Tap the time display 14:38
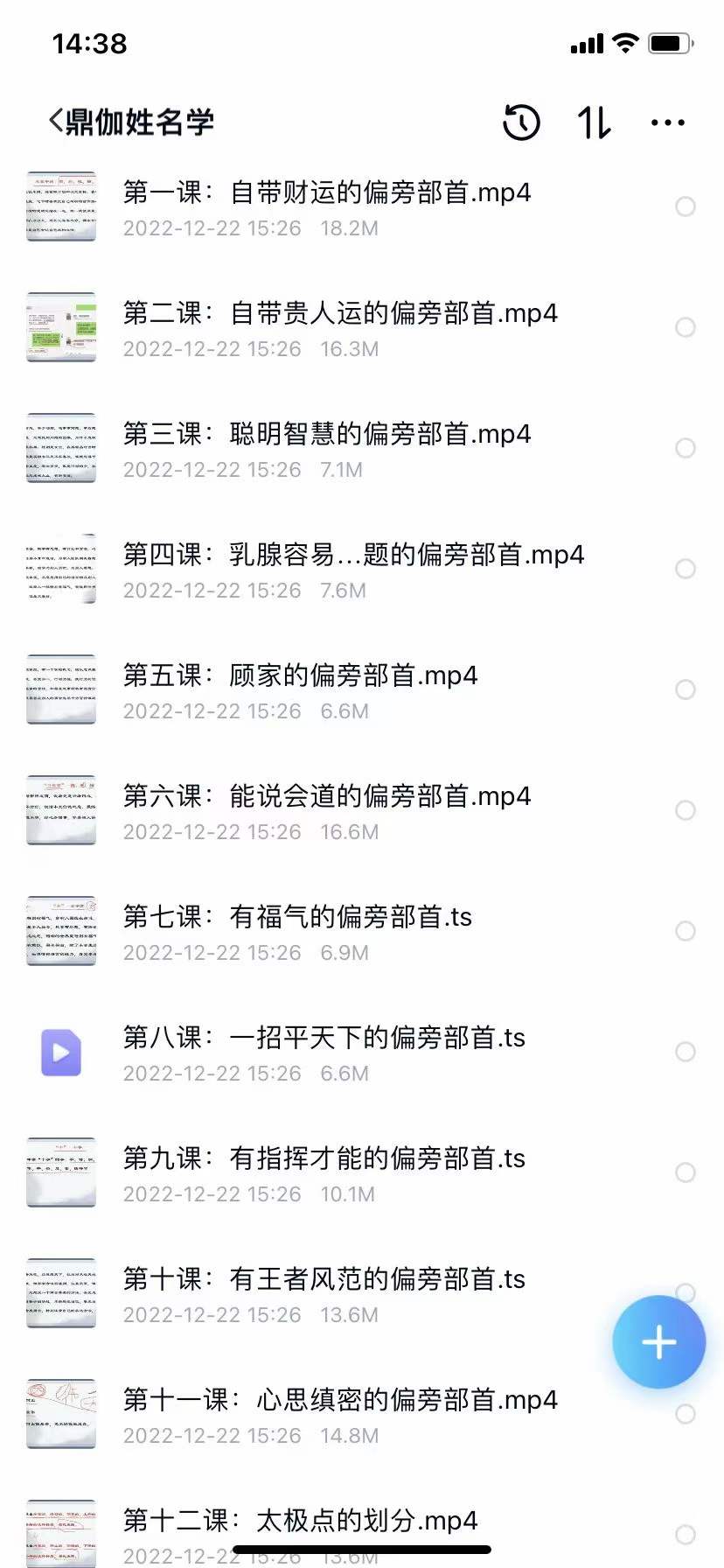 [88, 42]
